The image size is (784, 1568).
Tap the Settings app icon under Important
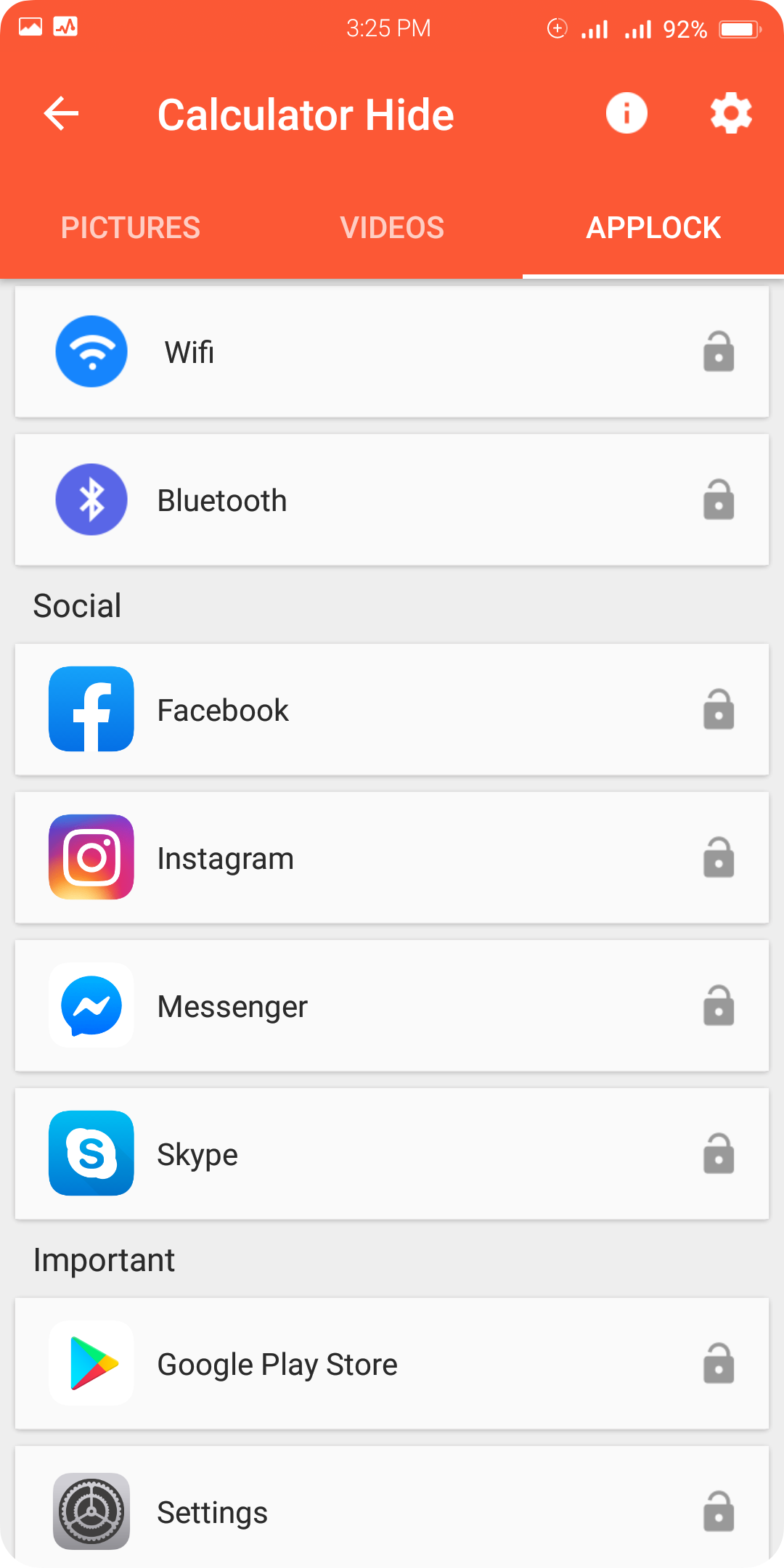(91, 1511)
